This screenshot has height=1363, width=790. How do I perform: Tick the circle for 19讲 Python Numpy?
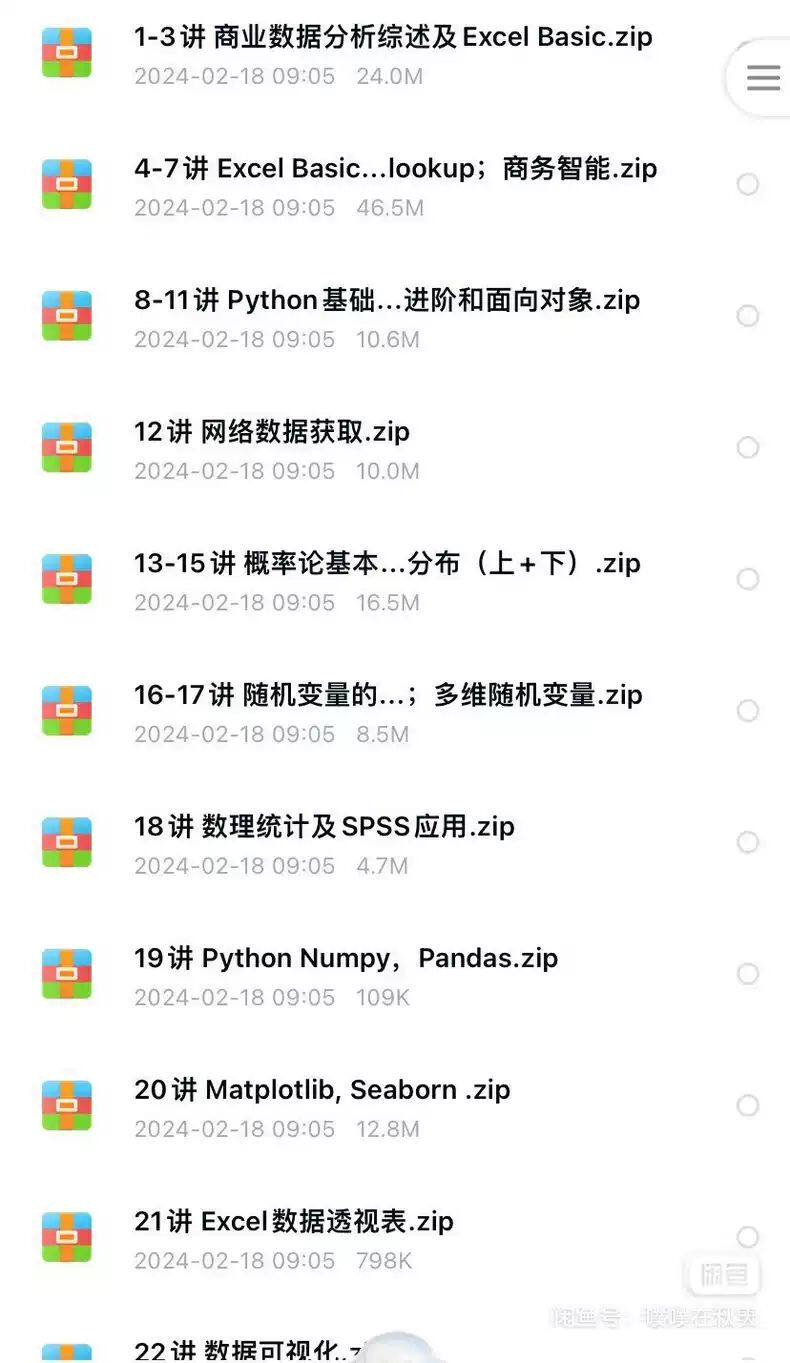pos(748,974)
